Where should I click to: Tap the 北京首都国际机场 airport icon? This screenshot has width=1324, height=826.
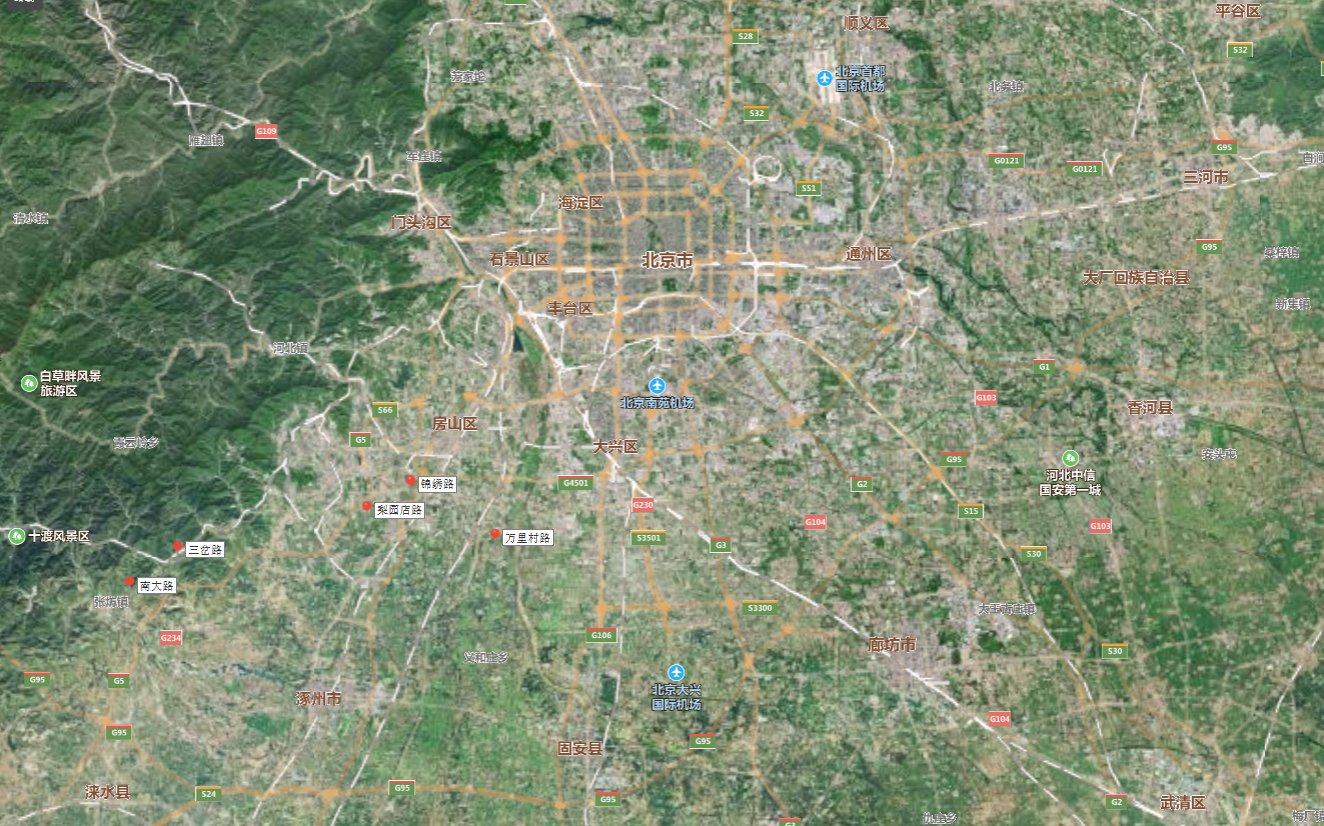click(825, 78)
